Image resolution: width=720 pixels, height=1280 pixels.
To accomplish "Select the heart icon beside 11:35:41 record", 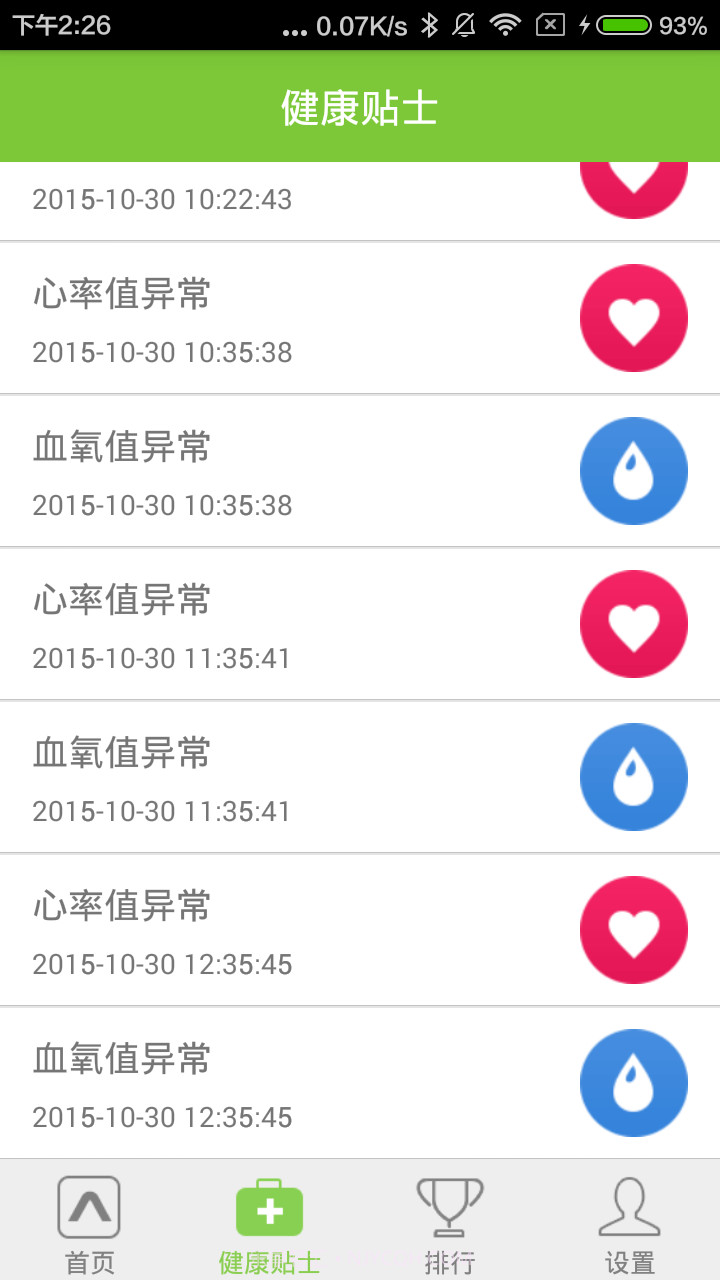I will [x=634, y=623].
